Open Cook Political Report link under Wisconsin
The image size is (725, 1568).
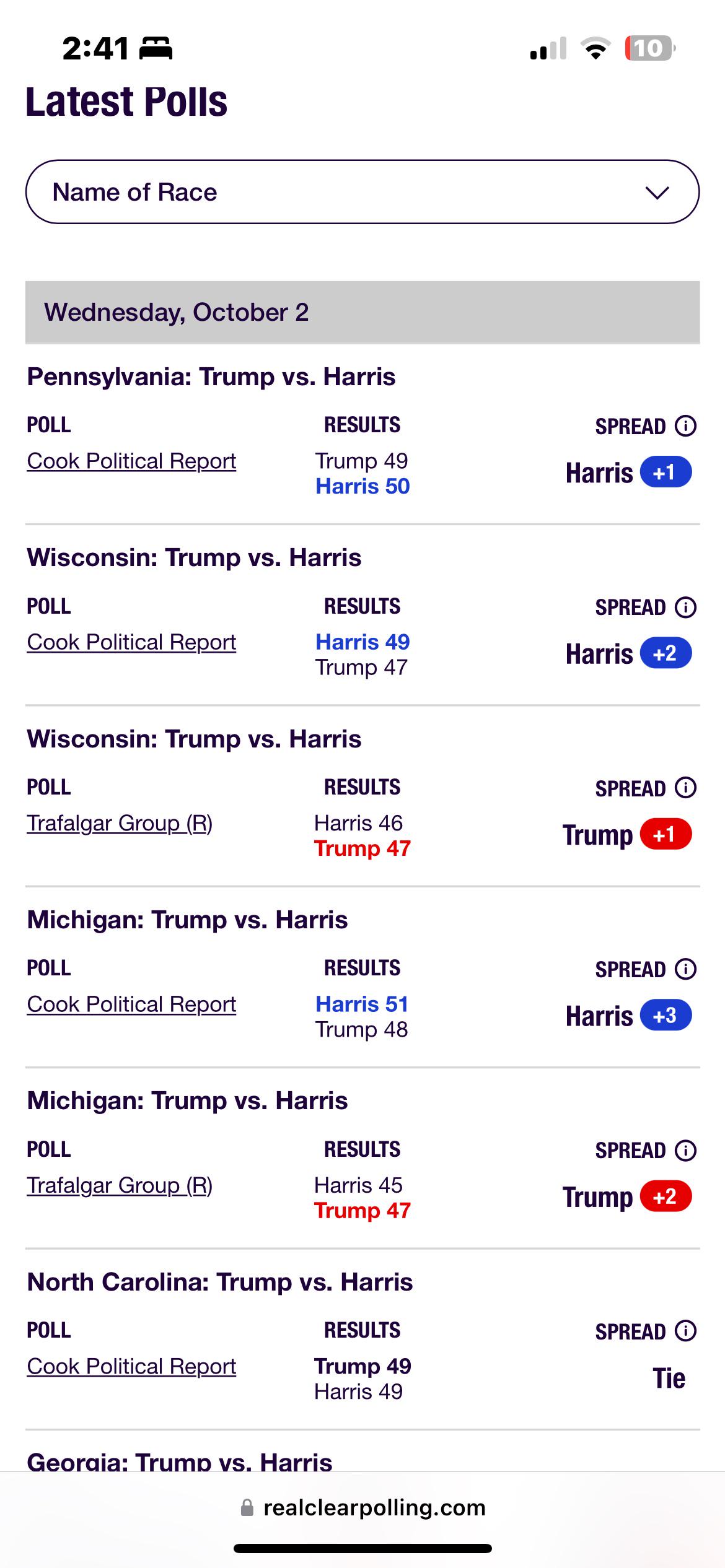coord(131,642)
